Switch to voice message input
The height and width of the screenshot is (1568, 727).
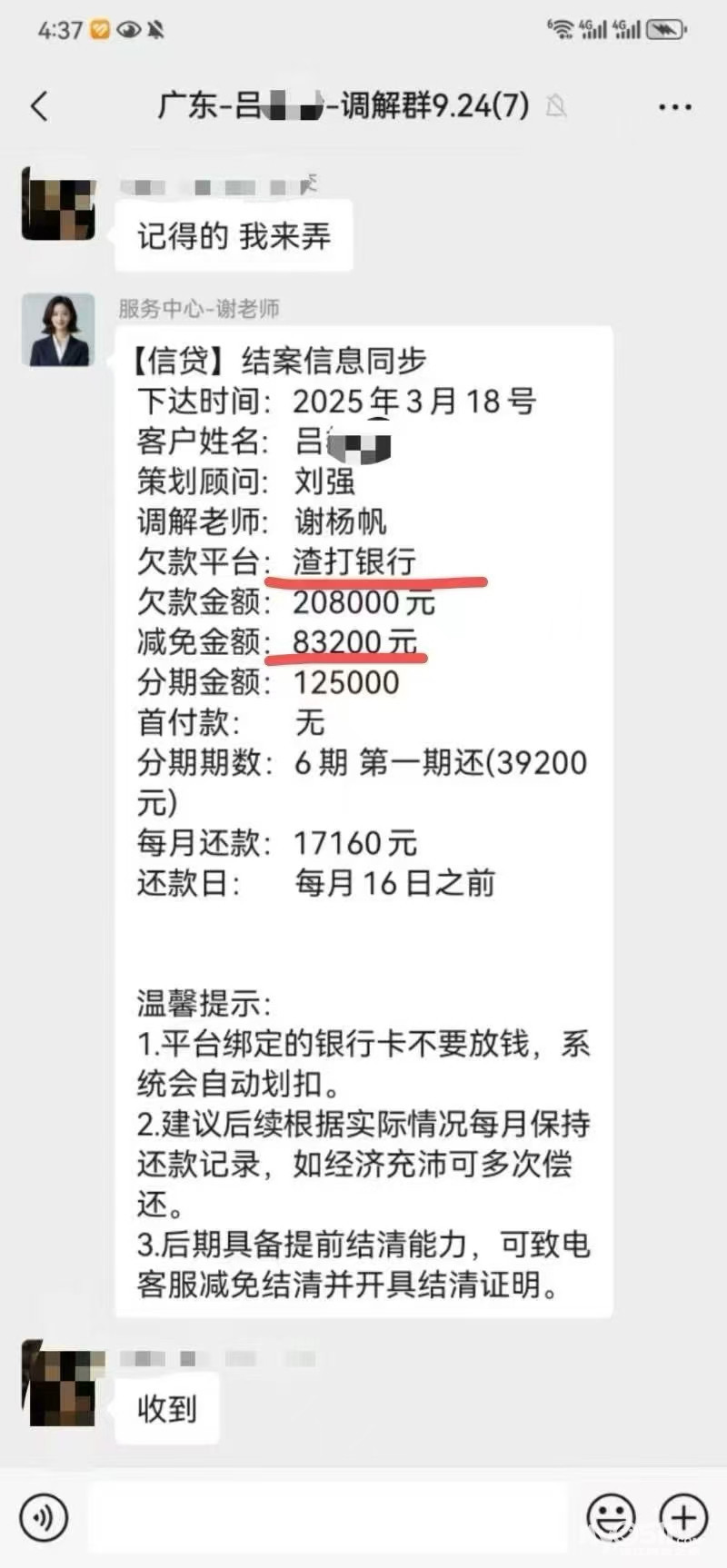[43, 1517]
